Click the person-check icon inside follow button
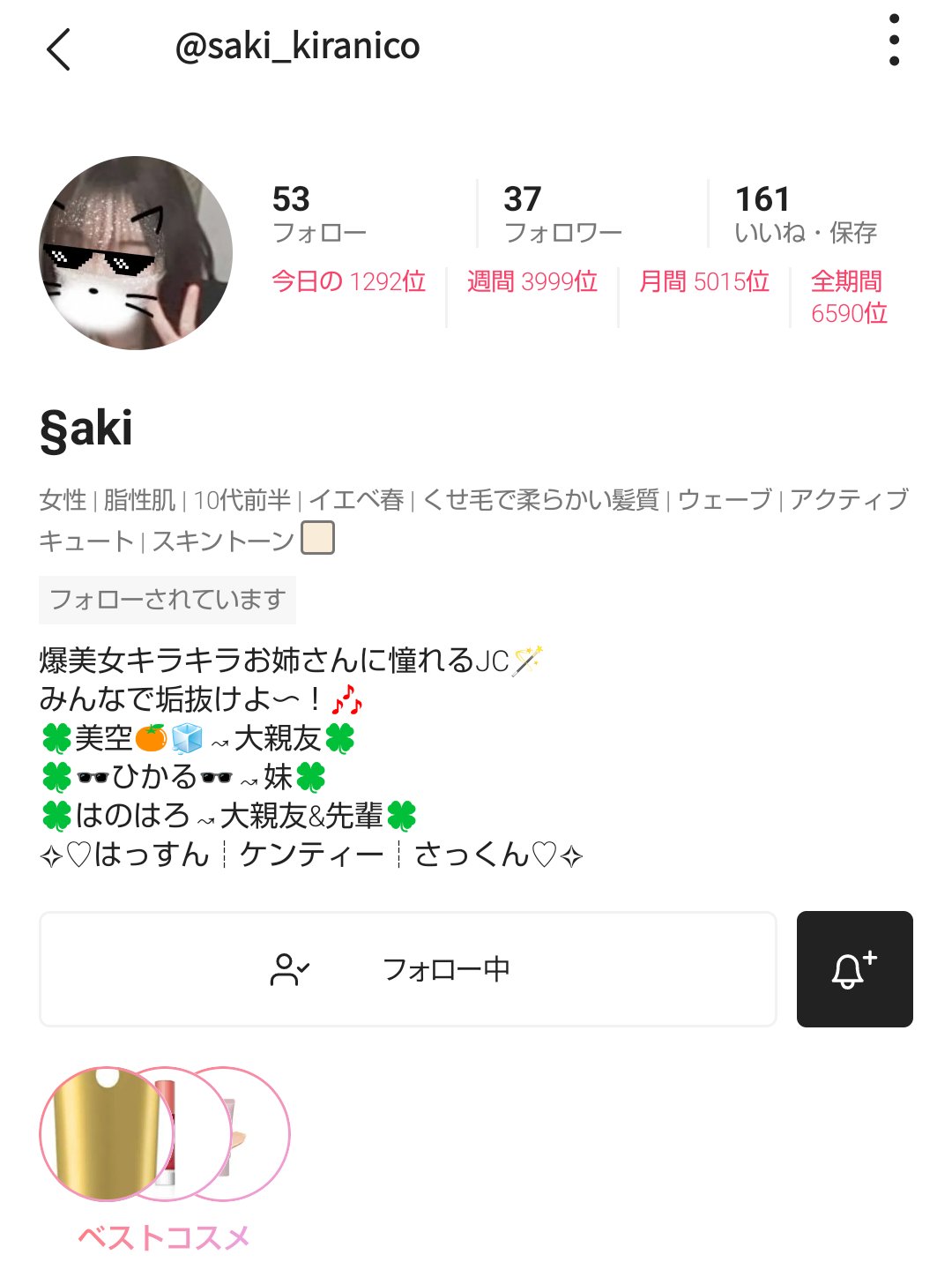Image resolution: width=952 pixels, height=1277 pixels. pyautogui.click(x=291, y=968)
